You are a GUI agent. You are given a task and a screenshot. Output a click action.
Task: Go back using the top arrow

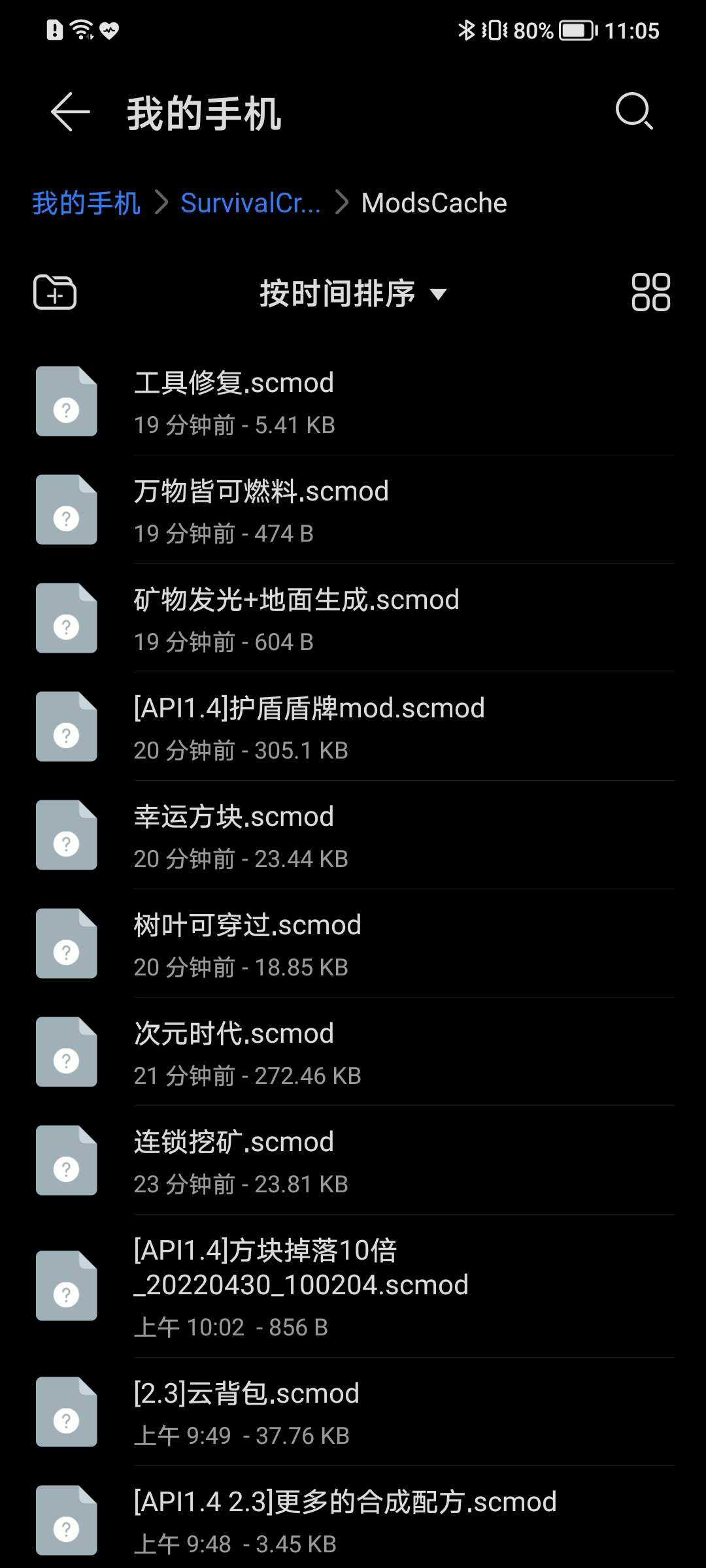(71, 112)
